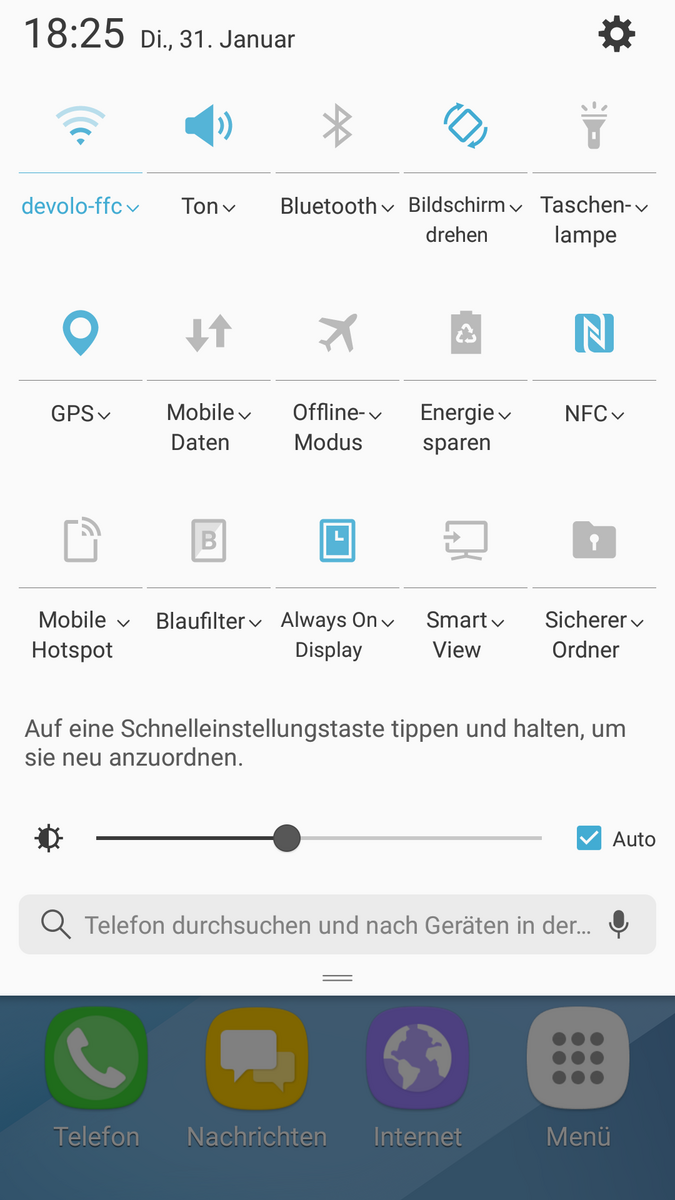Open settings via the gear icon

coord(616,35)
